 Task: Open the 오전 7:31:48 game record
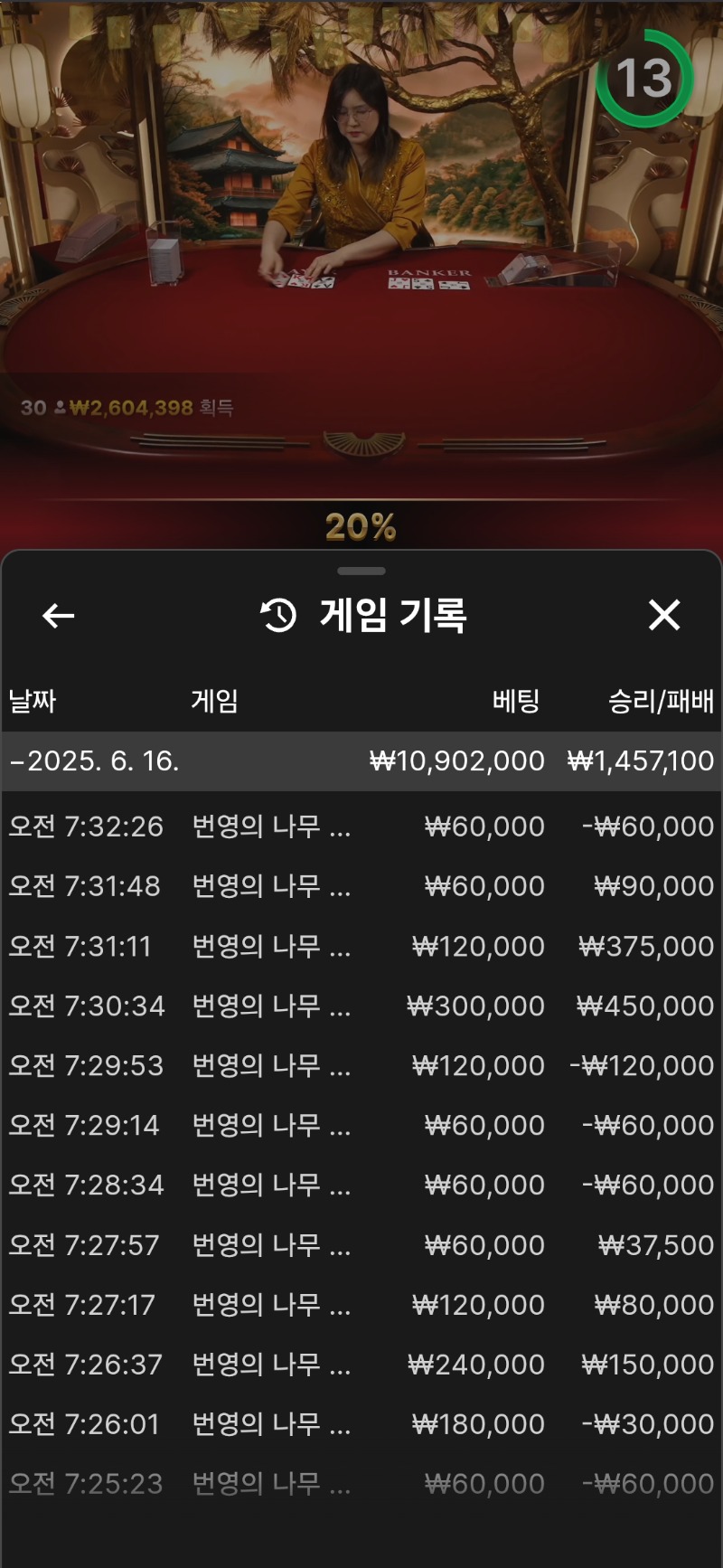[361, 886]
